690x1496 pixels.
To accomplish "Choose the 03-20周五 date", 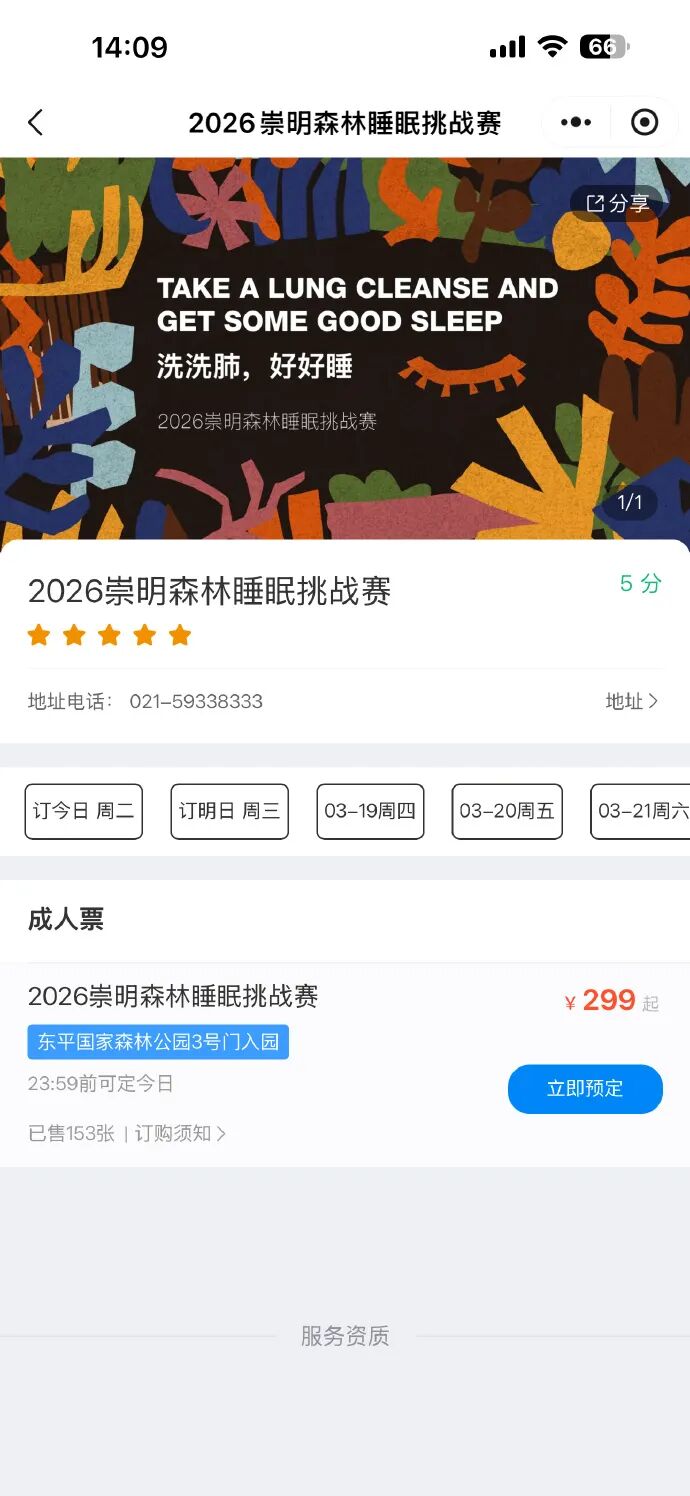I will (507, 811).
